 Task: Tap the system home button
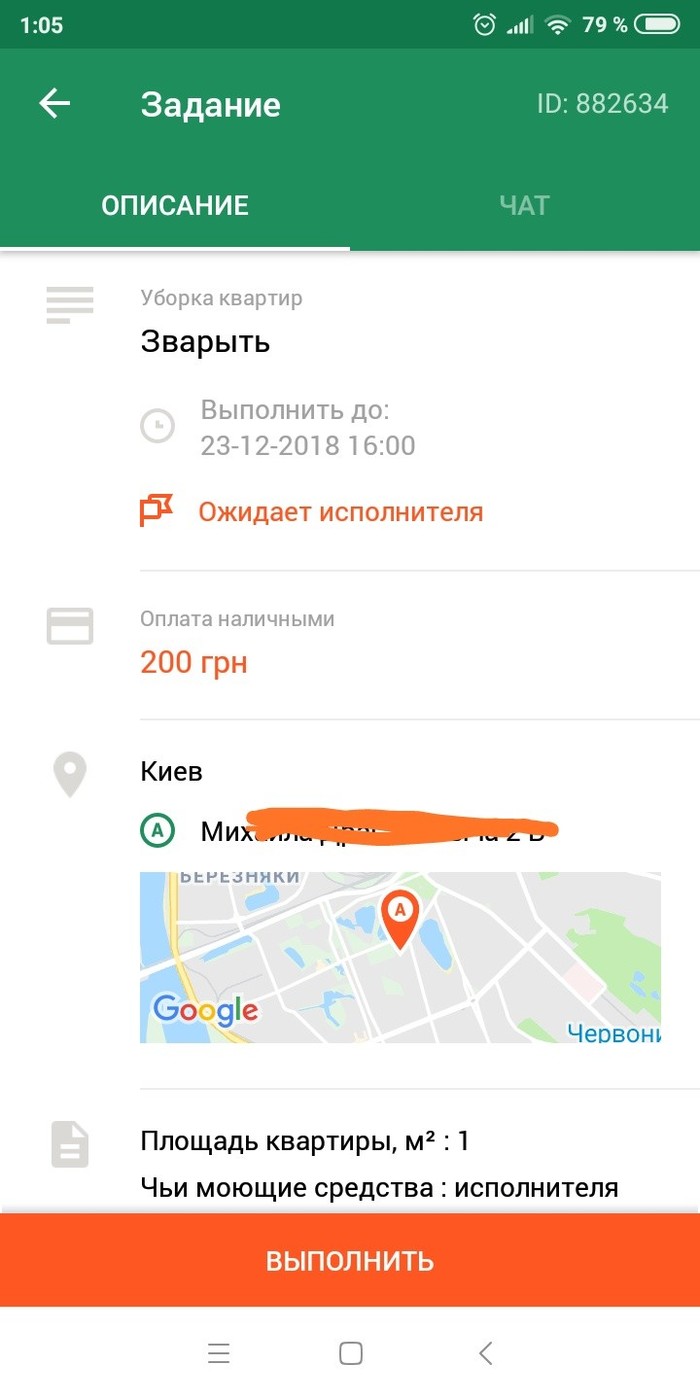tap(351, 1354)
